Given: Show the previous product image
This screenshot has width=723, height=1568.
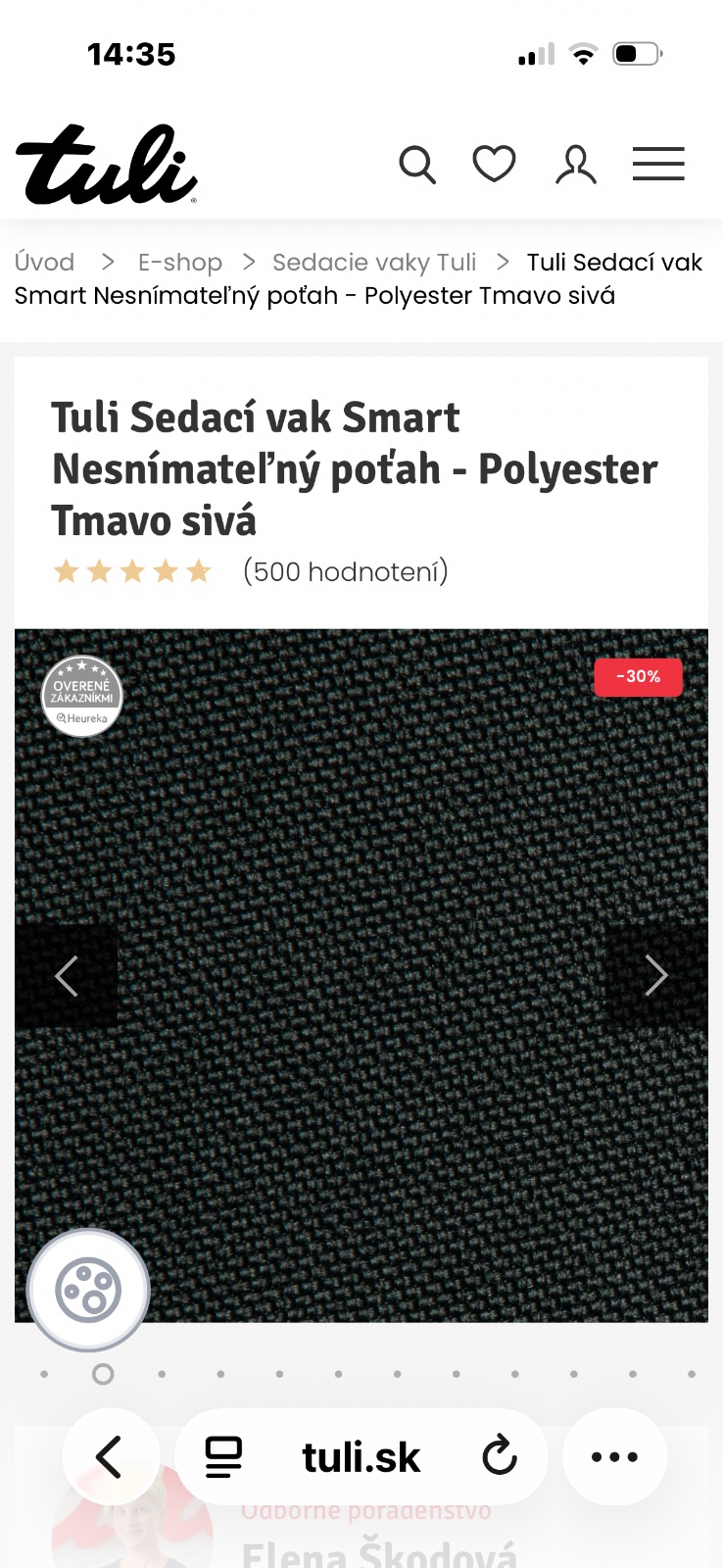Looking at the screenshot, I should pyautogui.click(x=67, y=975).
